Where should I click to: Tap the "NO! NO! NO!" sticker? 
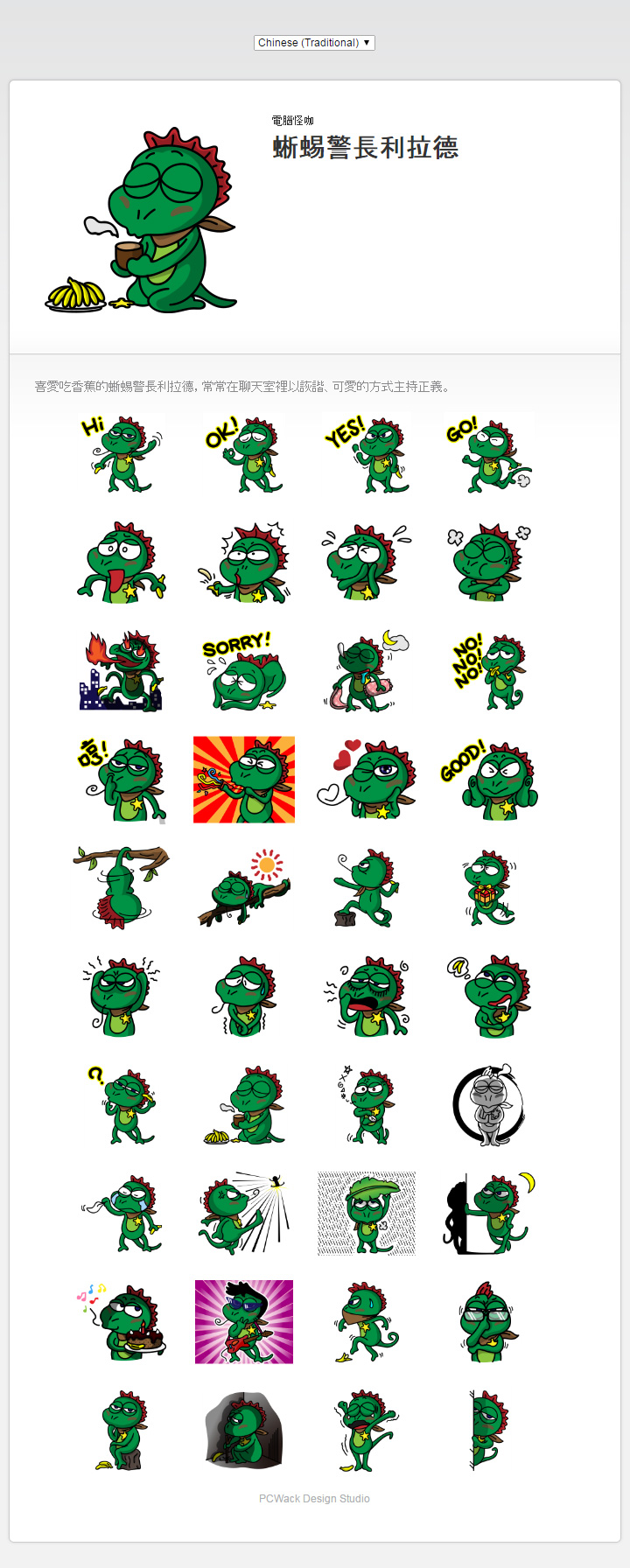coord(489,670)
